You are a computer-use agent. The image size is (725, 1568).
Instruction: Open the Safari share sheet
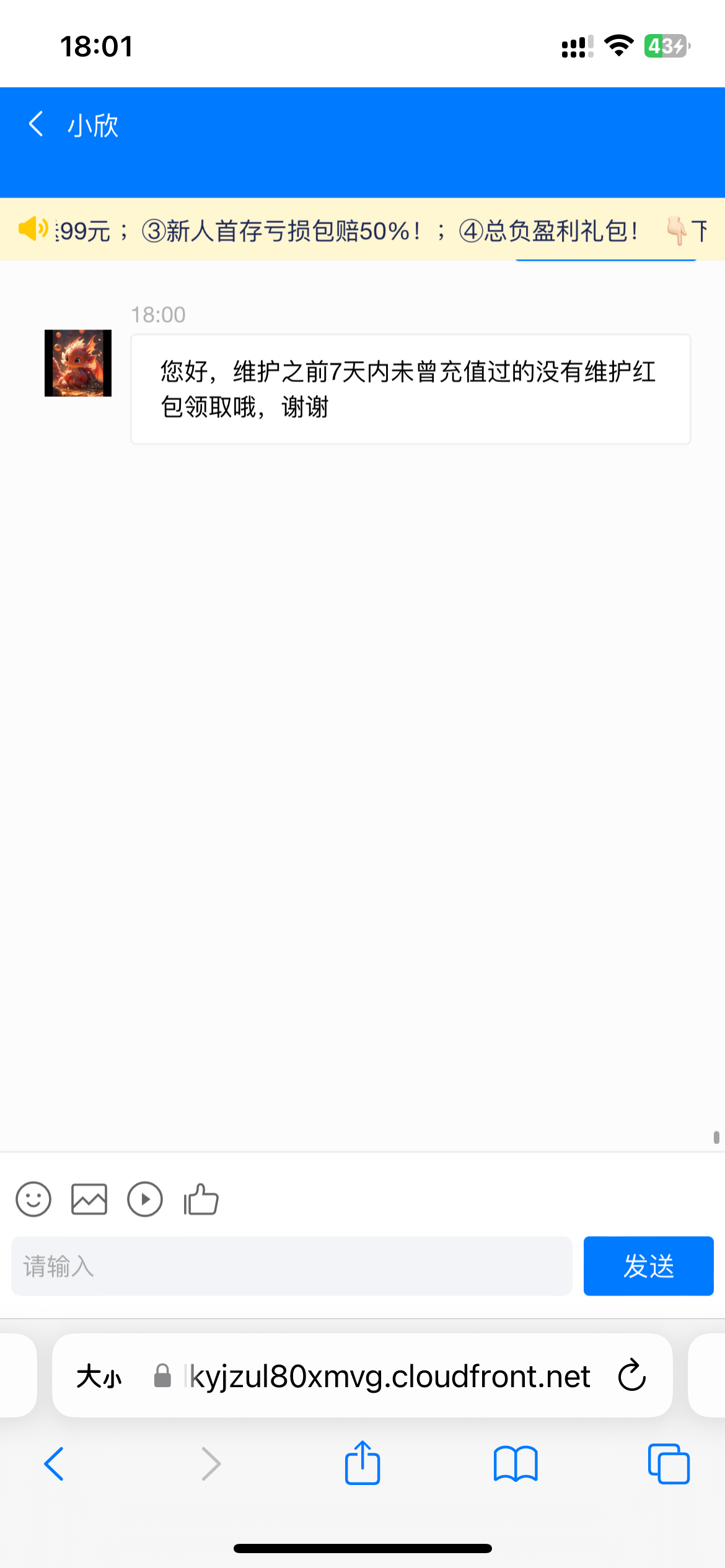[x=362, y=1464]
